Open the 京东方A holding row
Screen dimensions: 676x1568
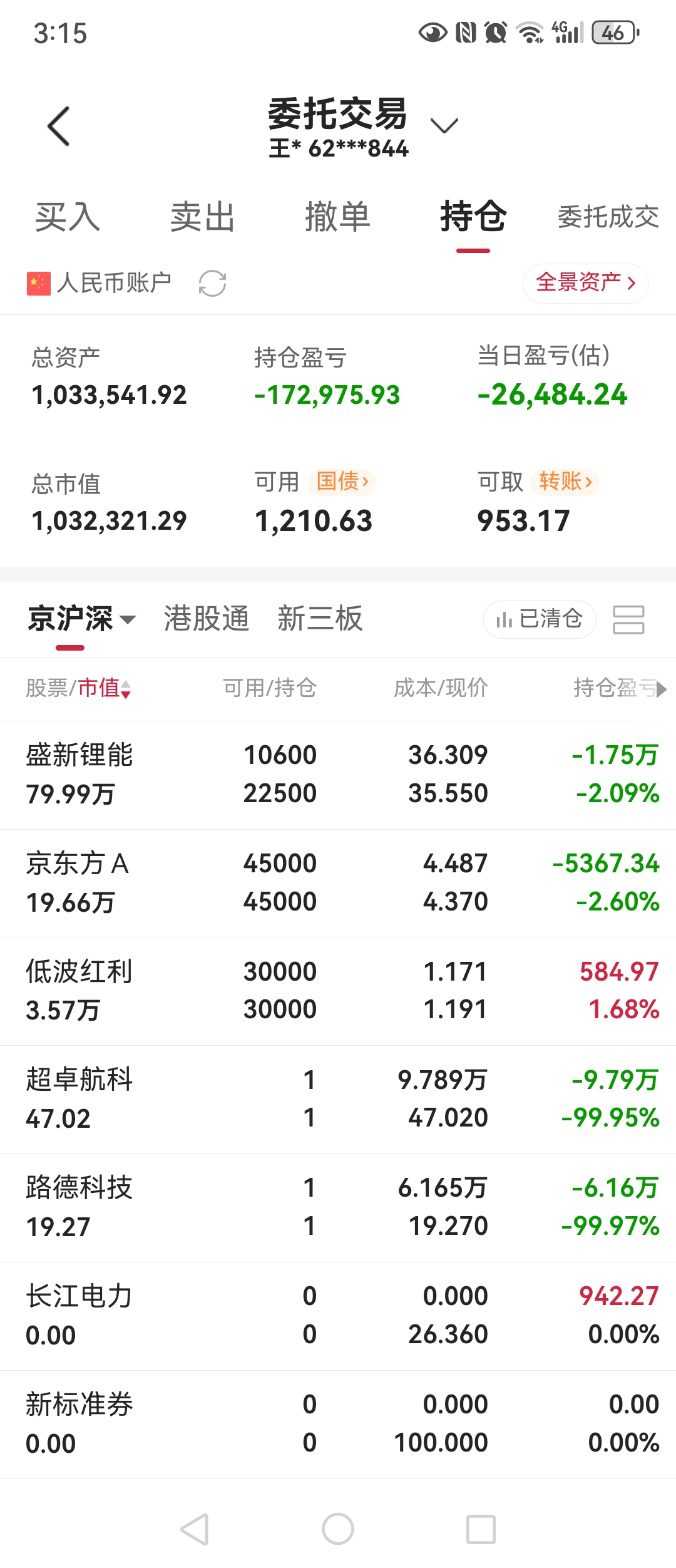tap(338, 883)
